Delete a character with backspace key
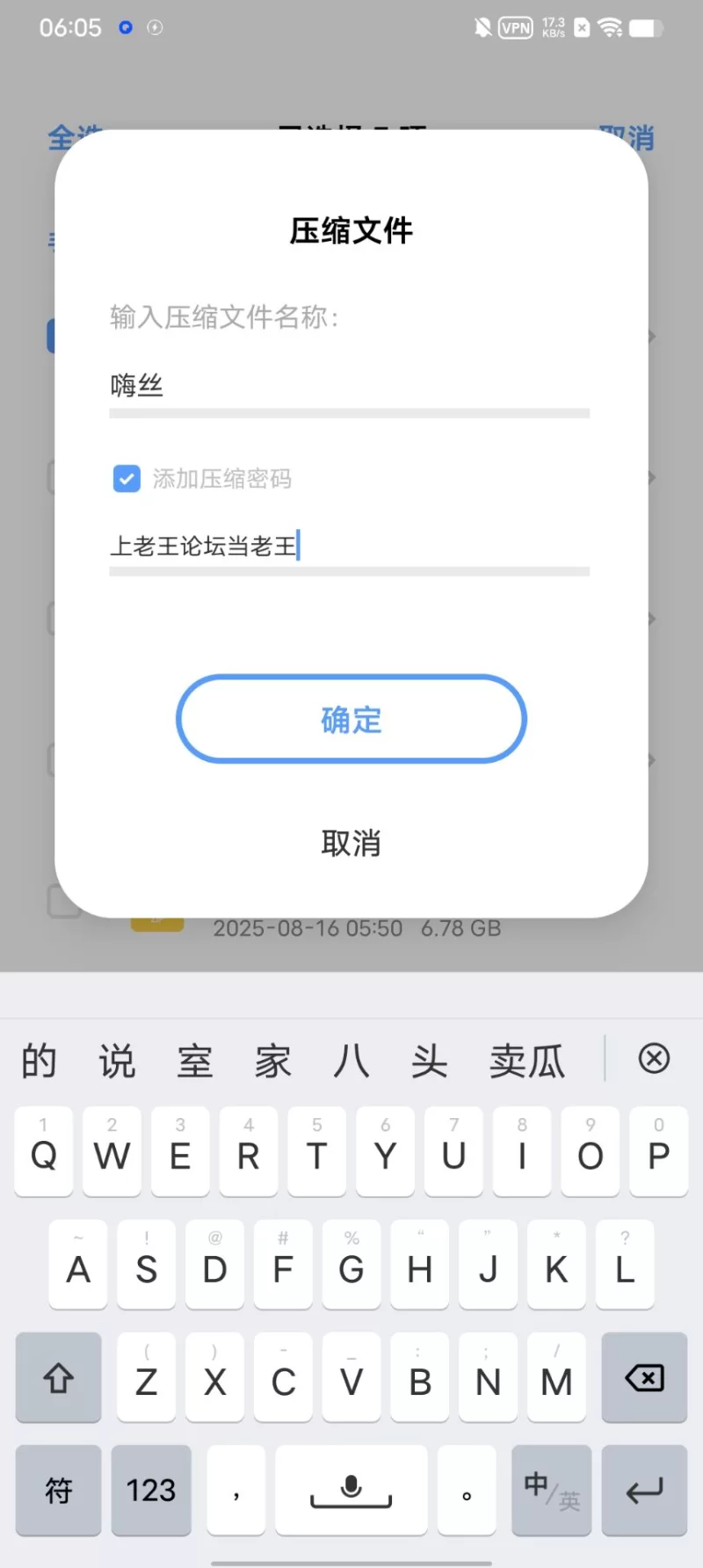The height and width of the screenshot is (1568, 703). (644, 1377)
